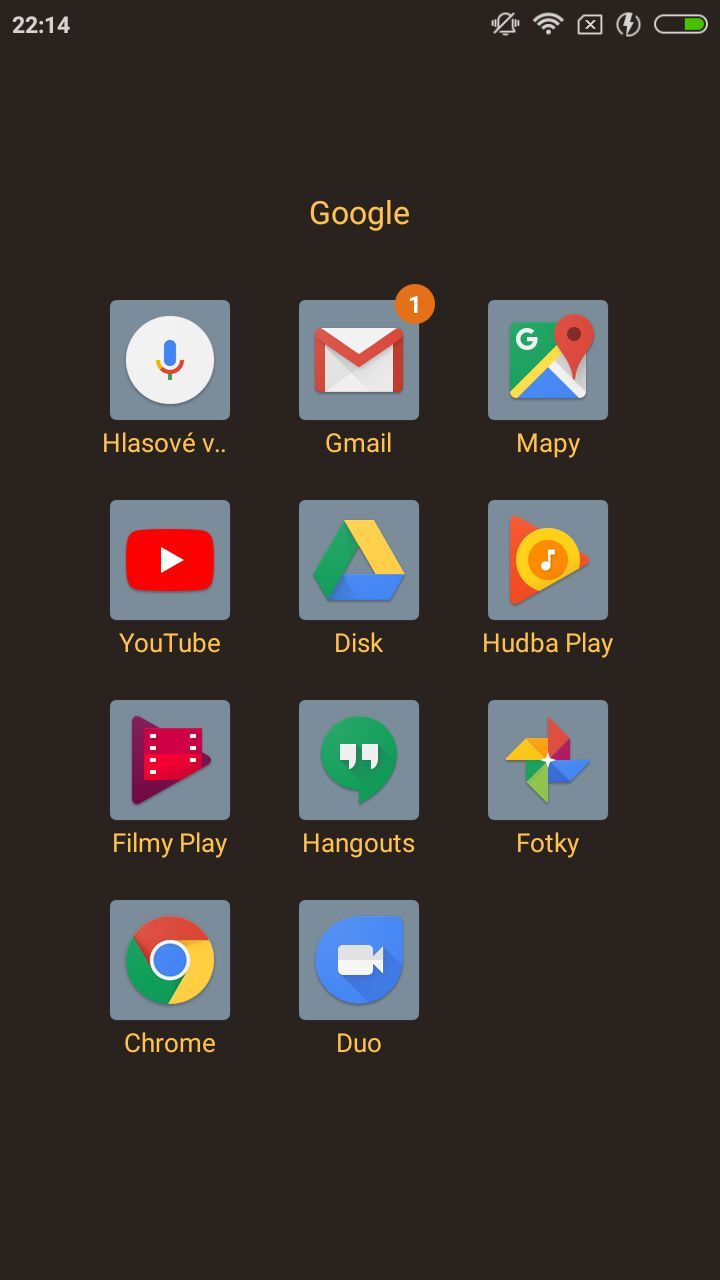Launch the Chrome browser
The width and height of the screenshot is (720, 1280).
(x=169, y=959)
